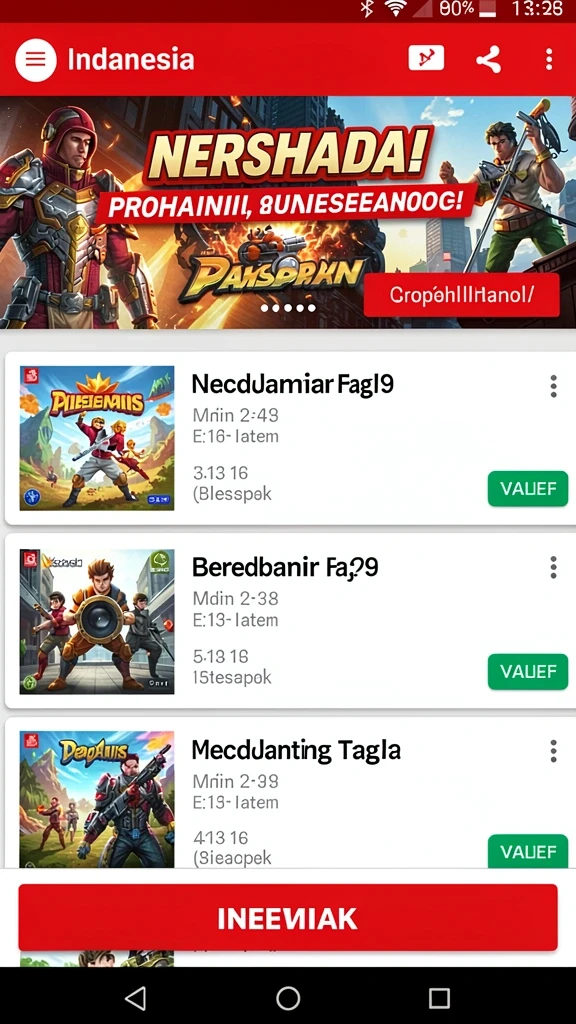This screenshot has width=576, height=1024.
Task: Tap VALIEF button for NecdJamiar FagI9
Action: pos(528,488)
